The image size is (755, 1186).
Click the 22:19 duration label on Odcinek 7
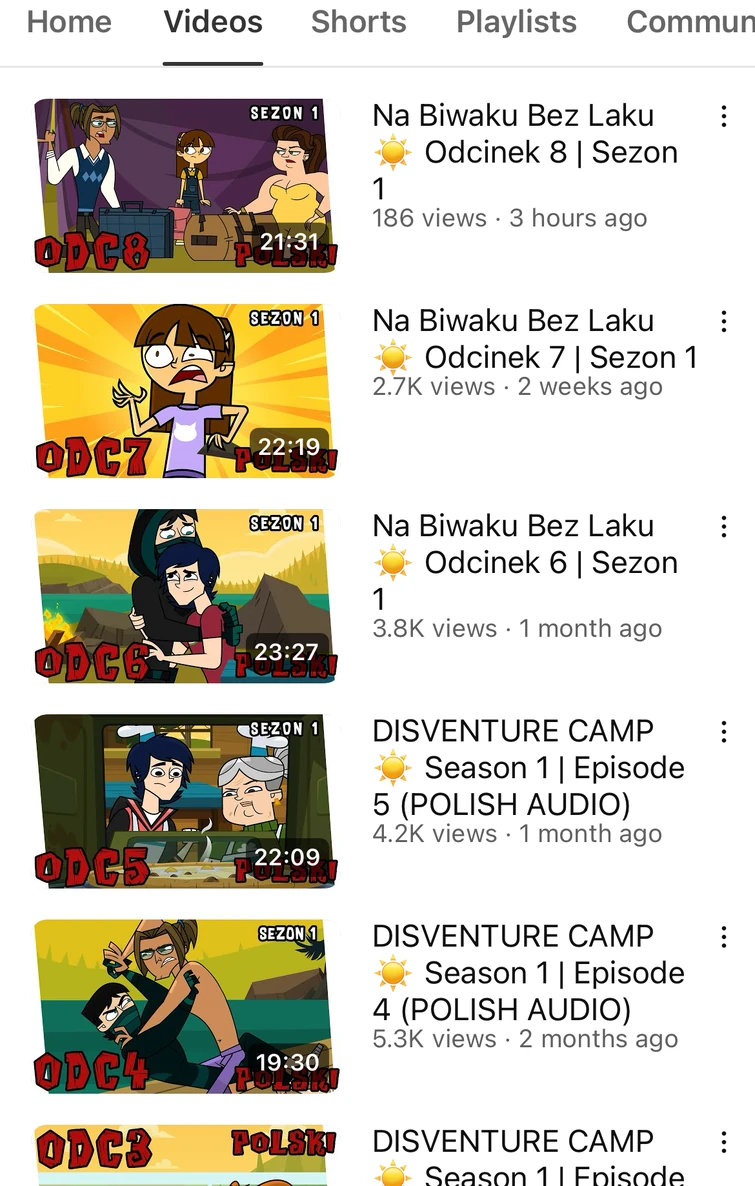coord(291,448)
